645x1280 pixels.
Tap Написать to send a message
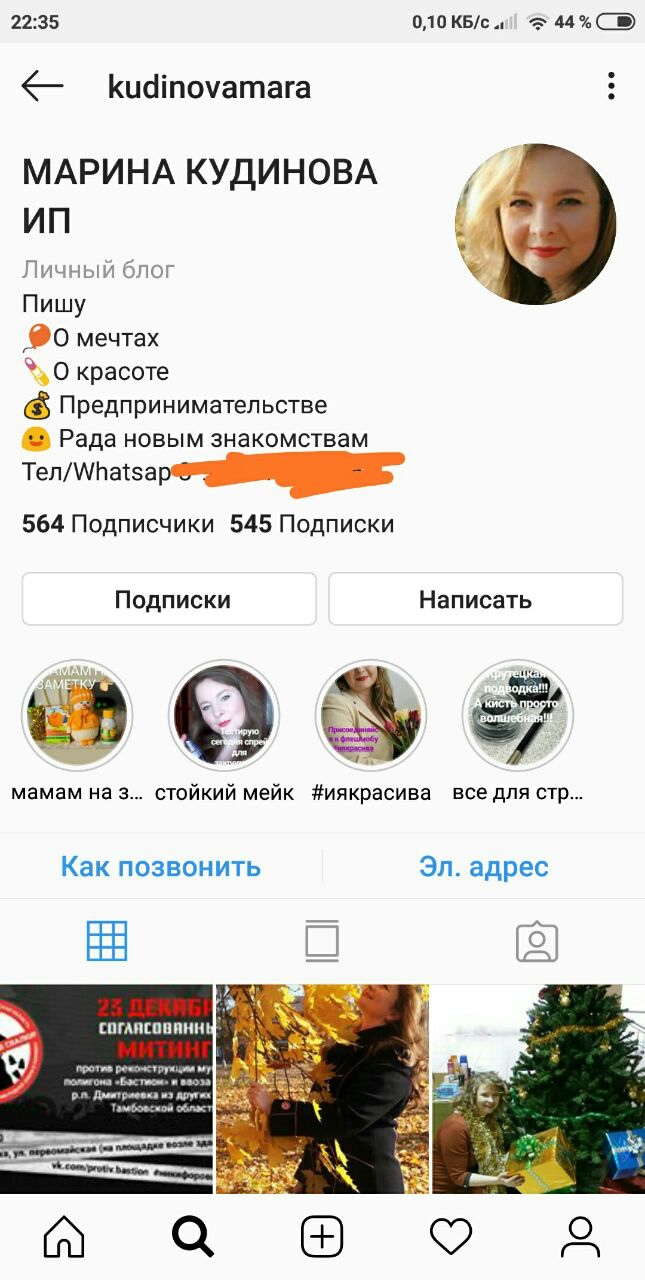(475, 600)
